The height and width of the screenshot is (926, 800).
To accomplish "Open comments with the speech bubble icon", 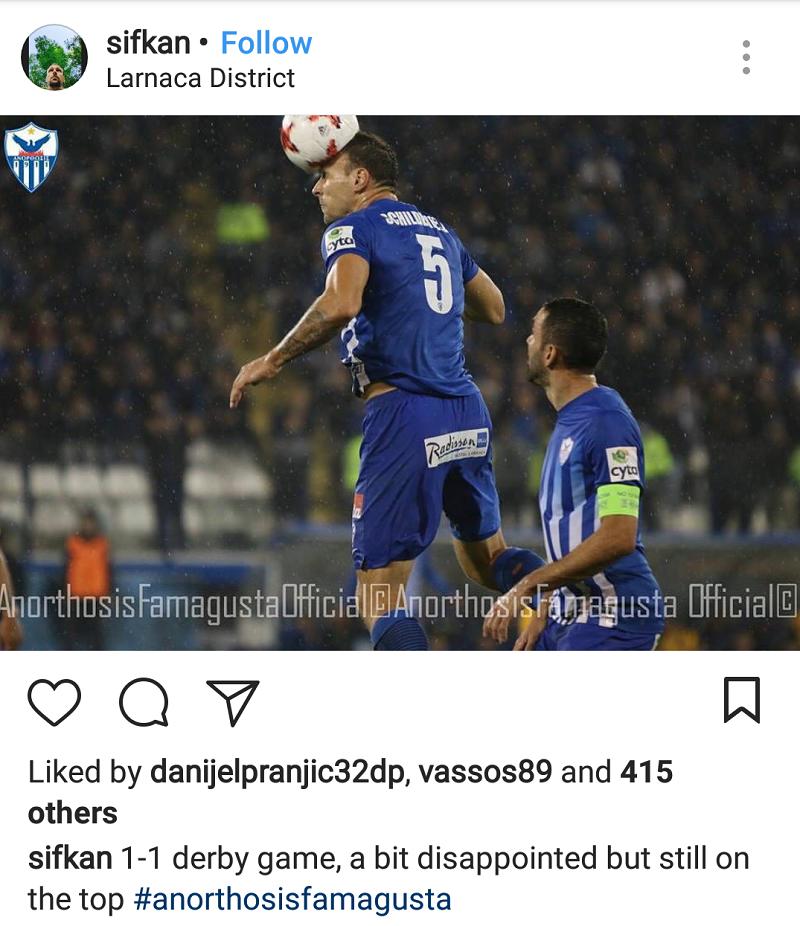I will (143, 701).
